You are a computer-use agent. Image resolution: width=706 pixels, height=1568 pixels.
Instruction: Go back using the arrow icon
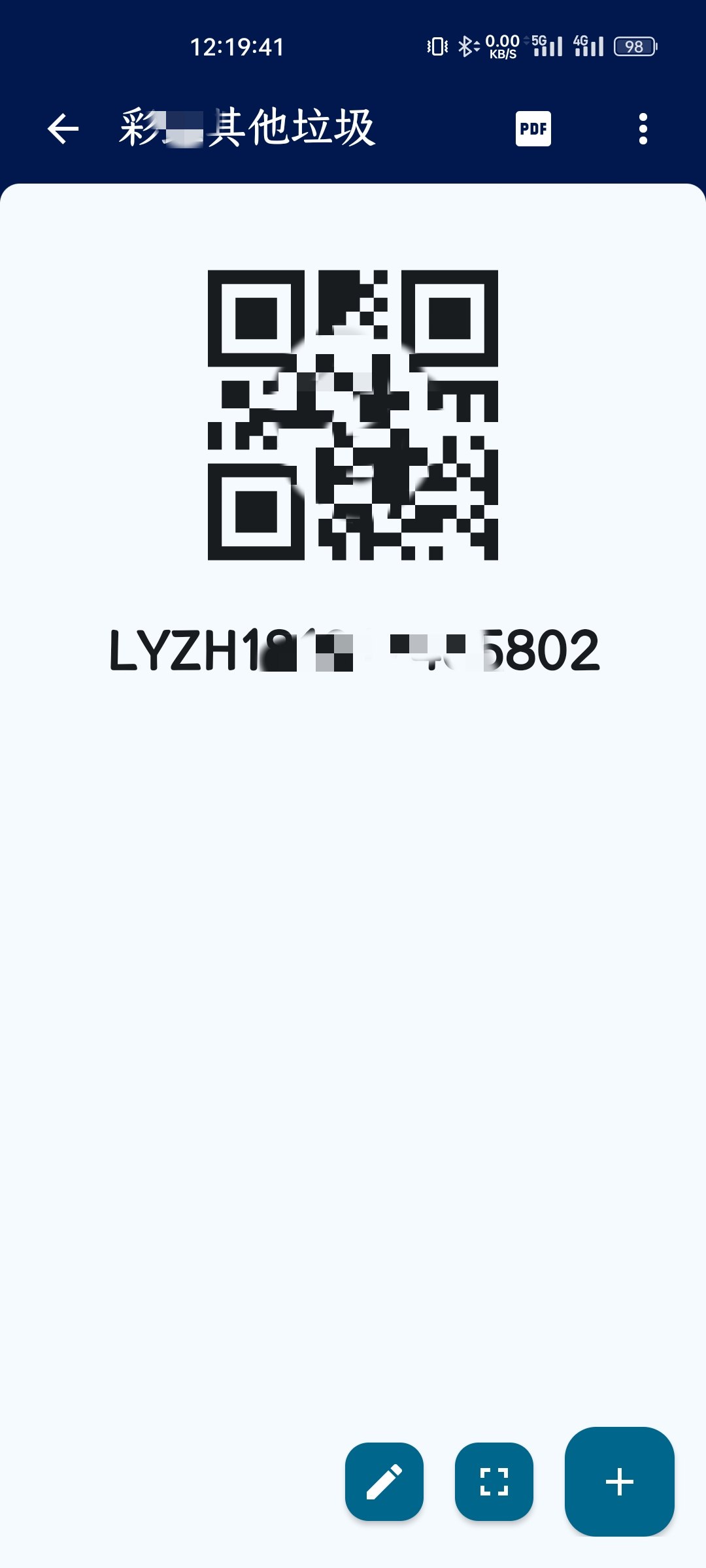(x=63, y=128)
